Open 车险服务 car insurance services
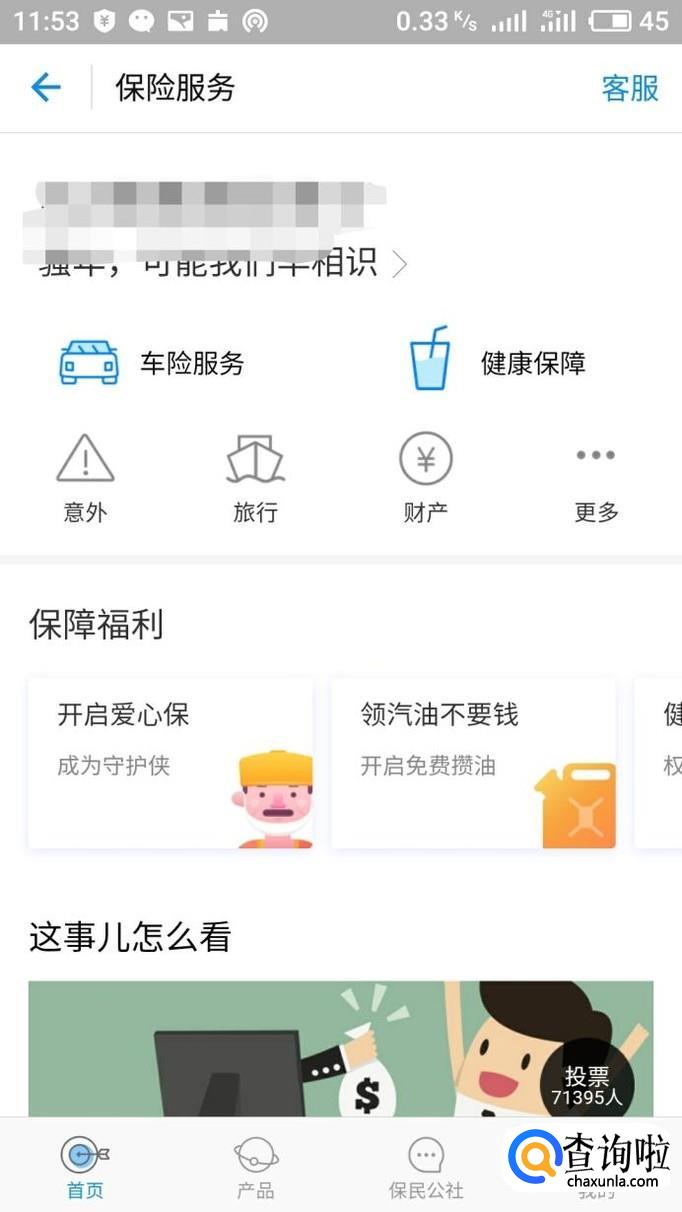Screen dimensions: 682x1212 [153, 363]
